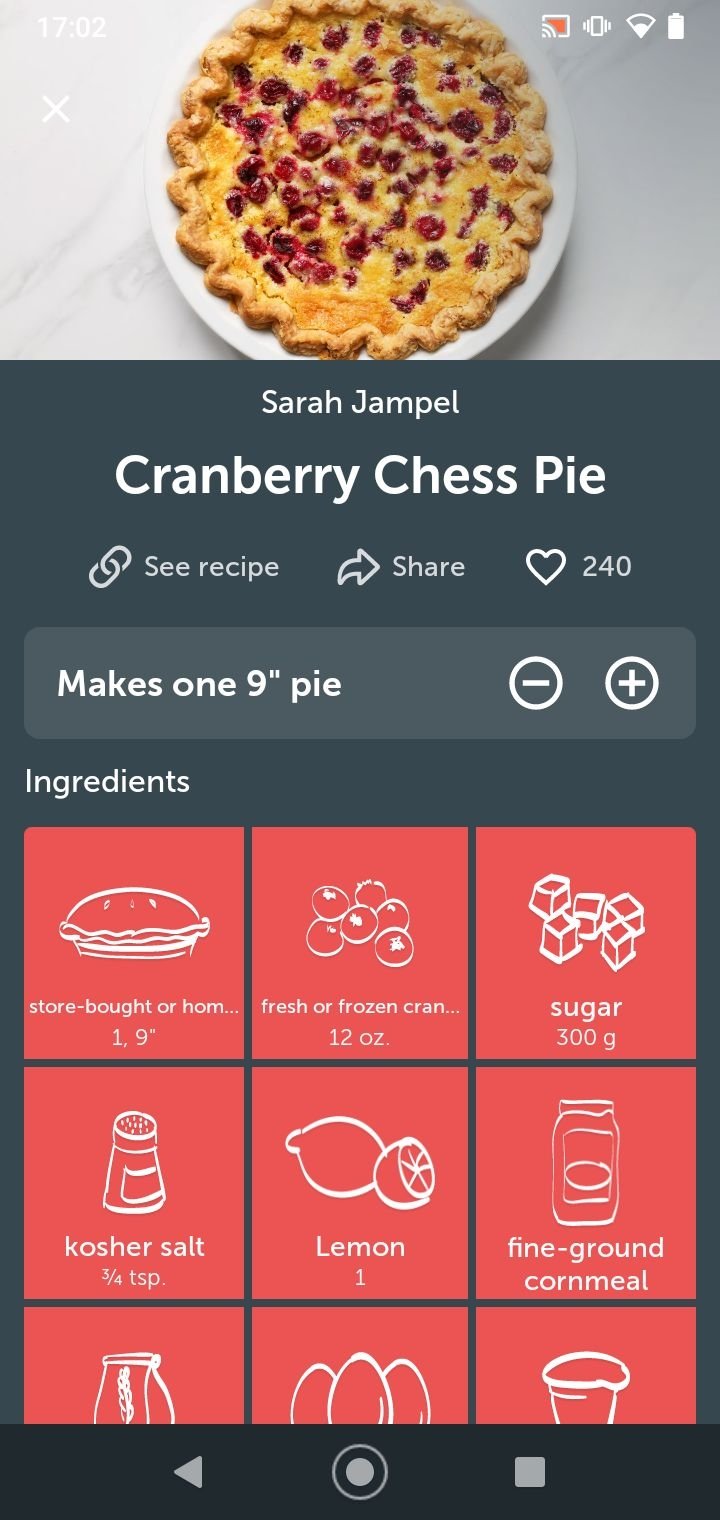
Task: Close the recipe screen with the X
Action: [x=56, y=109]
